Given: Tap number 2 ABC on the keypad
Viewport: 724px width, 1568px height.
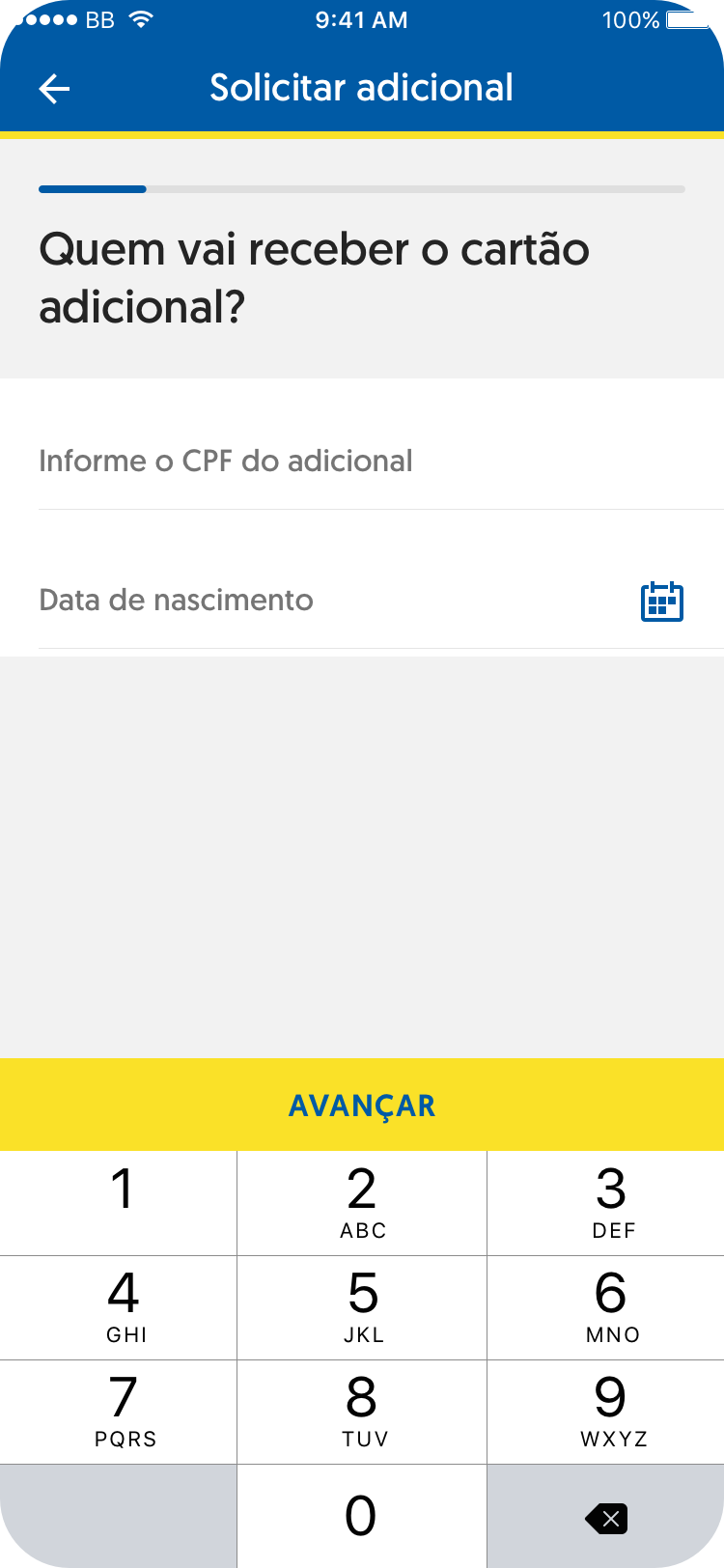Looking at the screenshot, I should coord(361,1202).
